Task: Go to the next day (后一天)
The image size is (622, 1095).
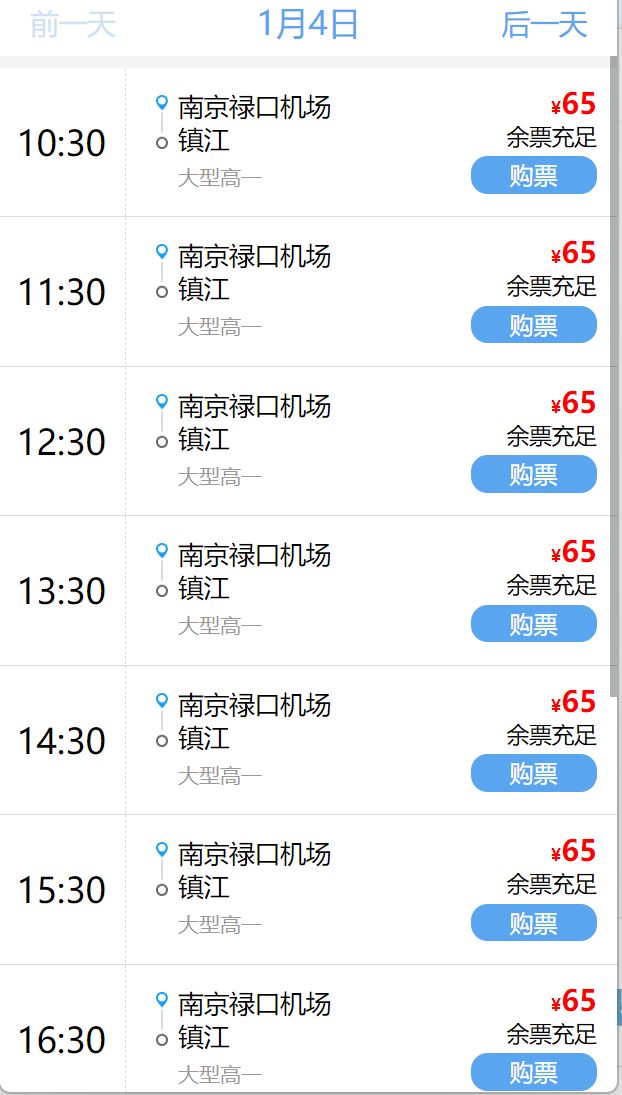Action: coord(545,25)
